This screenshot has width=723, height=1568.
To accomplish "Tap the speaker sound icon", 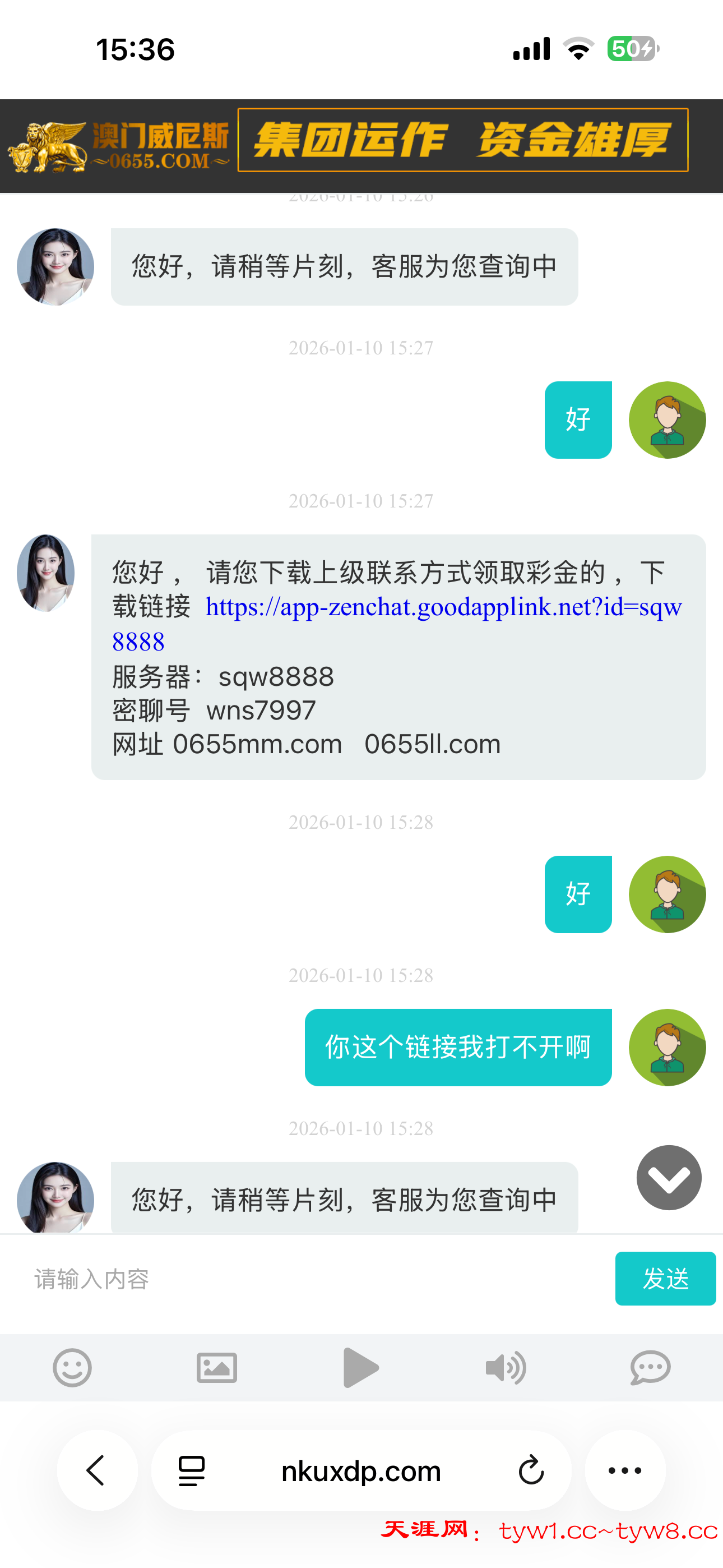I will coord(505,1368).
